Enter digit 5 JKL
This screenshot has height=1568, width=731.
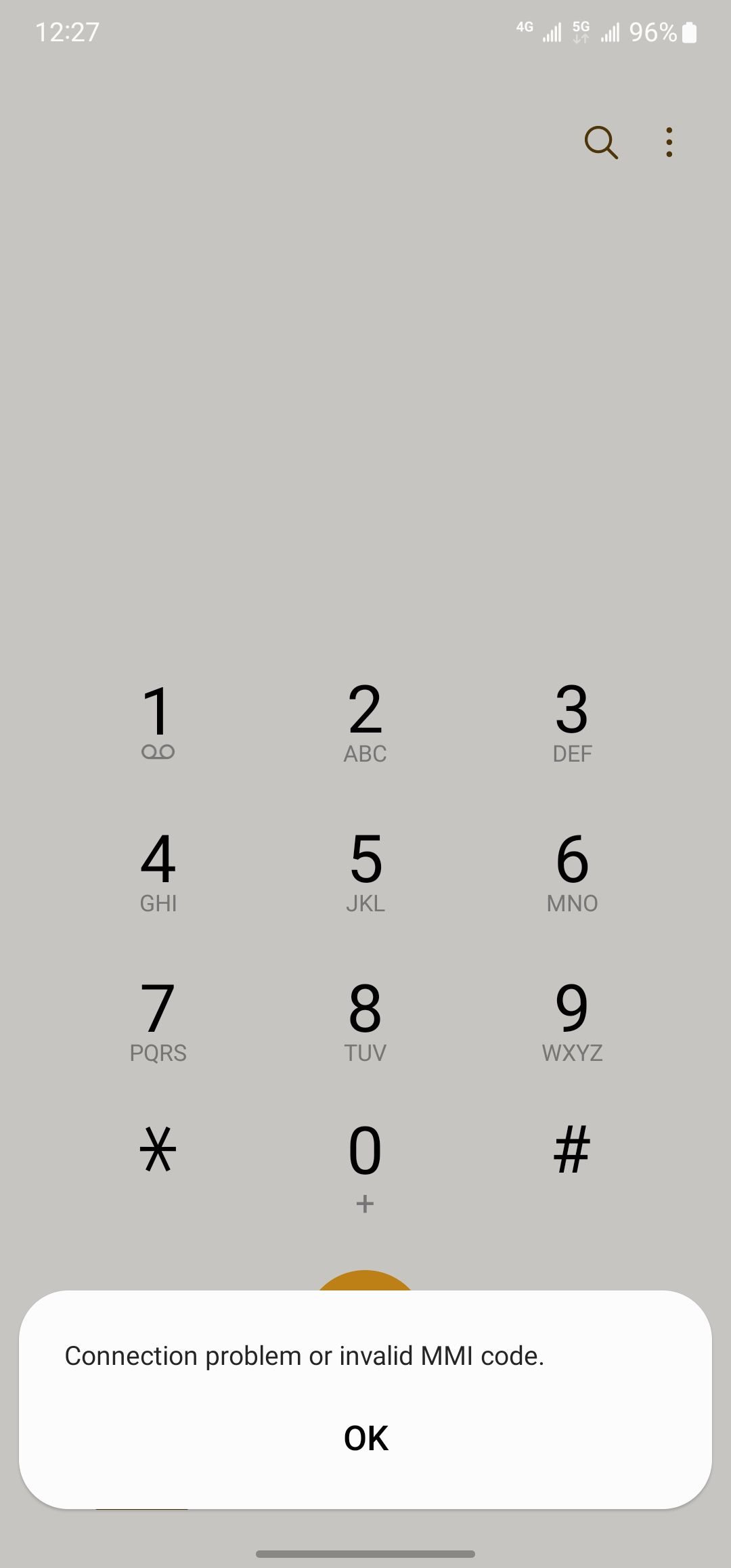(365, 871)
